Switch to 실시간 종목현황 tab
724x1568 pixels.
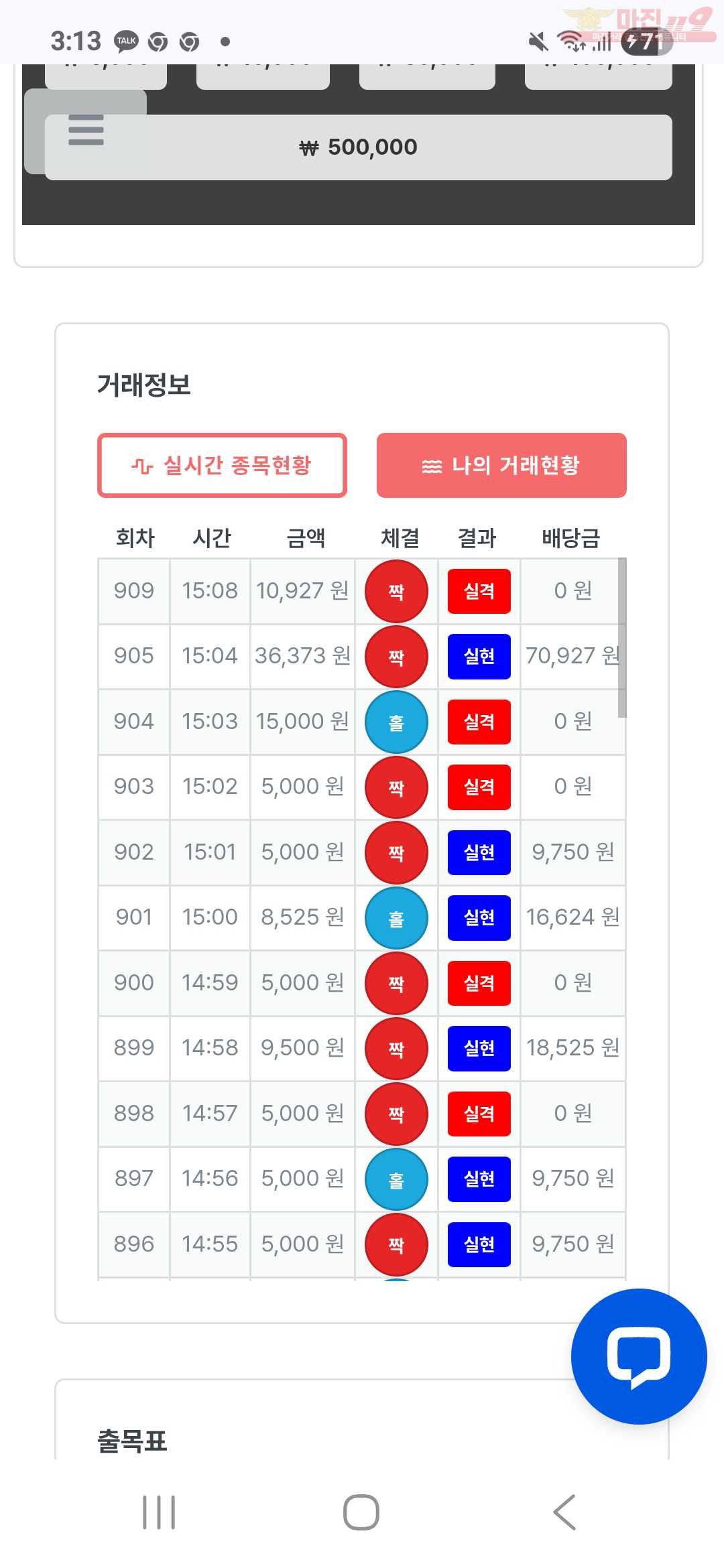click(222, 465)
